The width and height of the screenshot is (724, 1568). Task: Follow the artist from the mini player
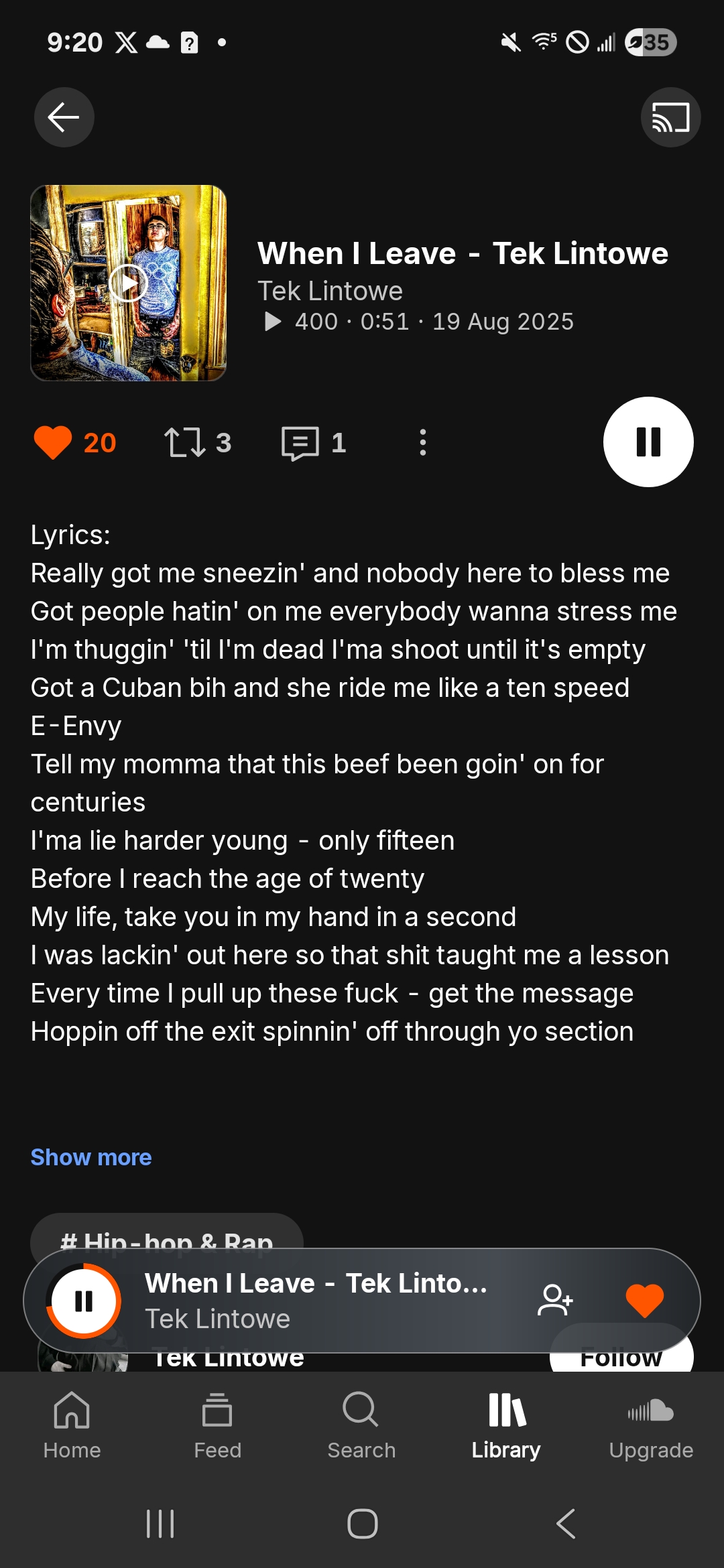[555, 1300]
